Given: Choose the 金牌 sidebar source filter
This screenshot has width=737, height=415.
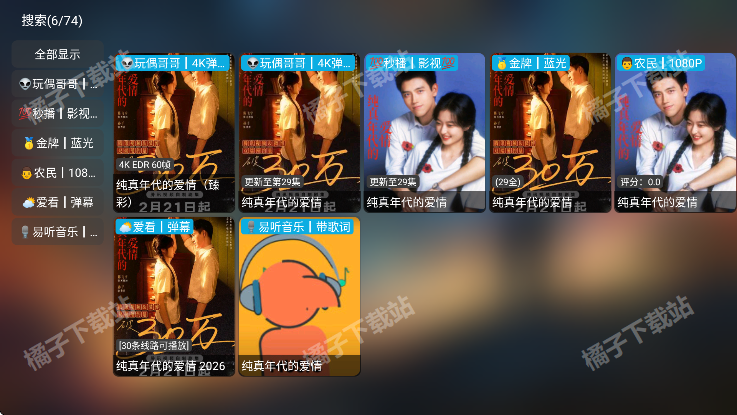Looking at the screenshot, I should point(57,143).
